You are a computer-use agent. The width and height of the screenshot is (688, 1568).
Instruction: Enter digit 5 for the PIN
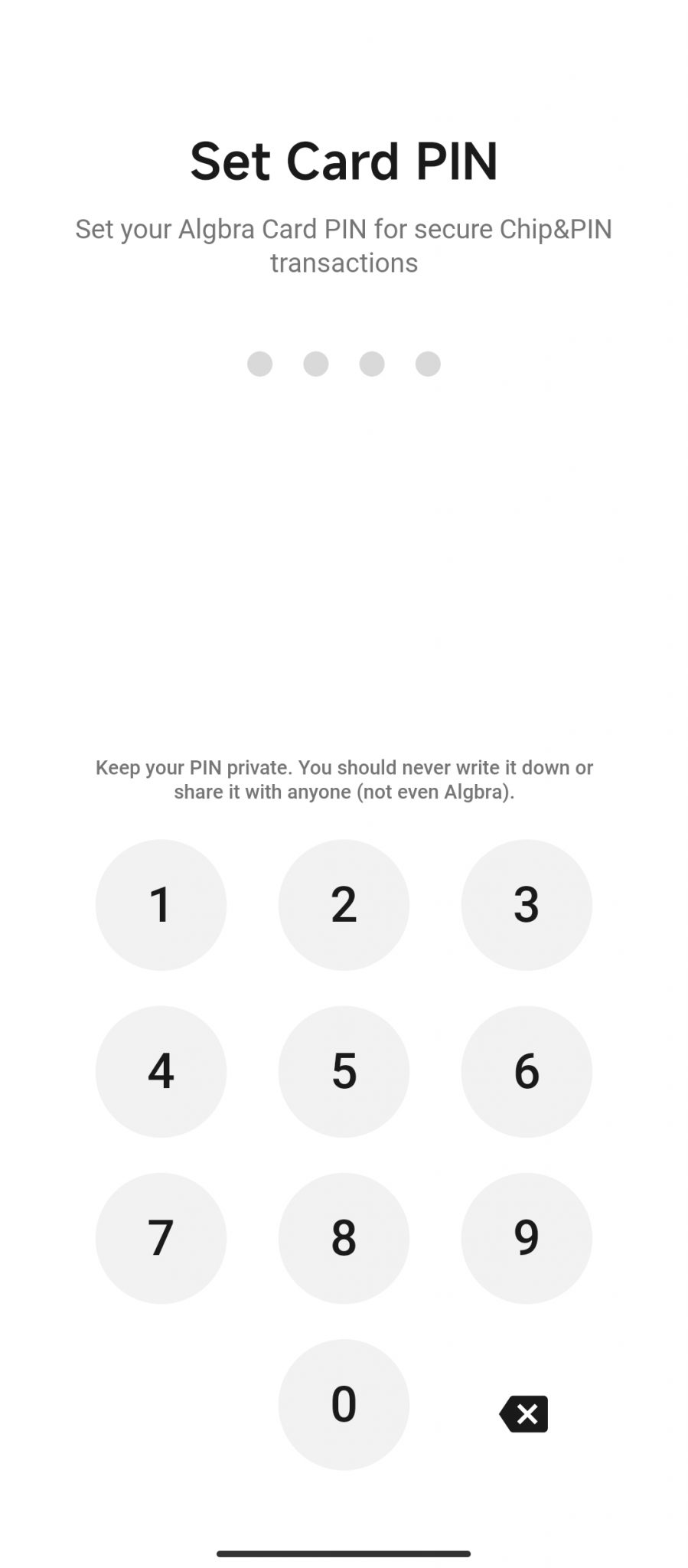tap(344, 1071)
